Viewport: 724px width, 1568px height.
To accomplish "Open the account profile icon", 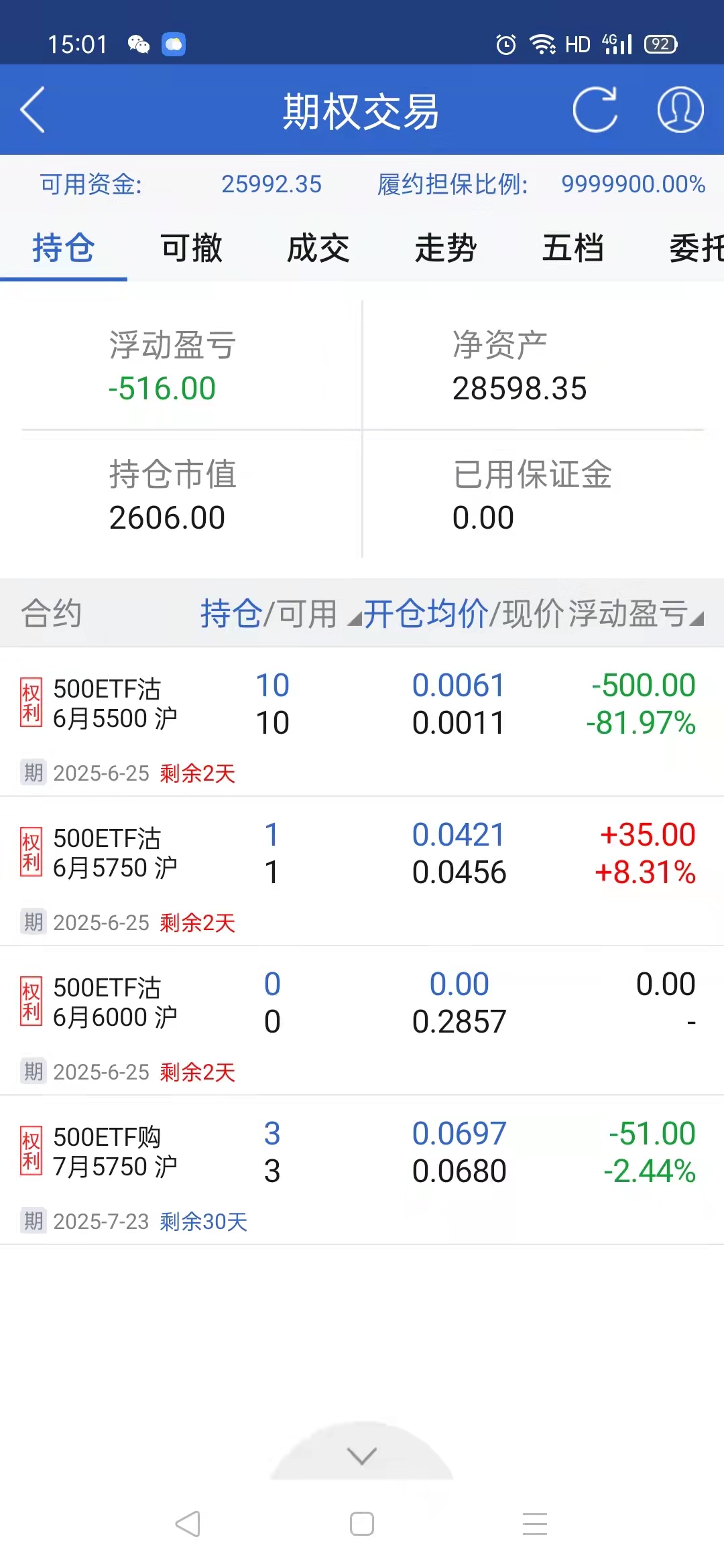I will point(680,110).
